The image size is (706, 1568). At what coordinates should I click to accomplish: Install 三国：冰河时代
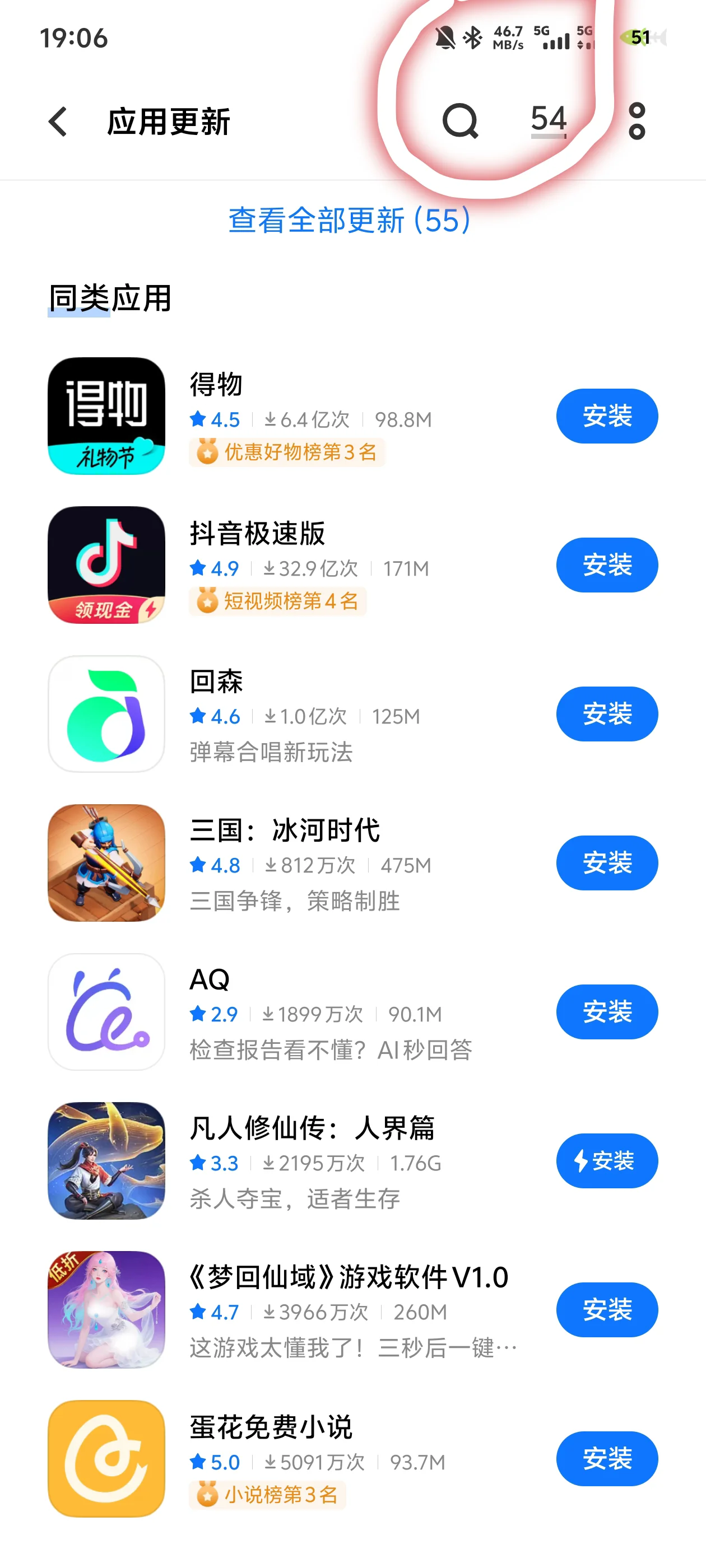[607, 862]
